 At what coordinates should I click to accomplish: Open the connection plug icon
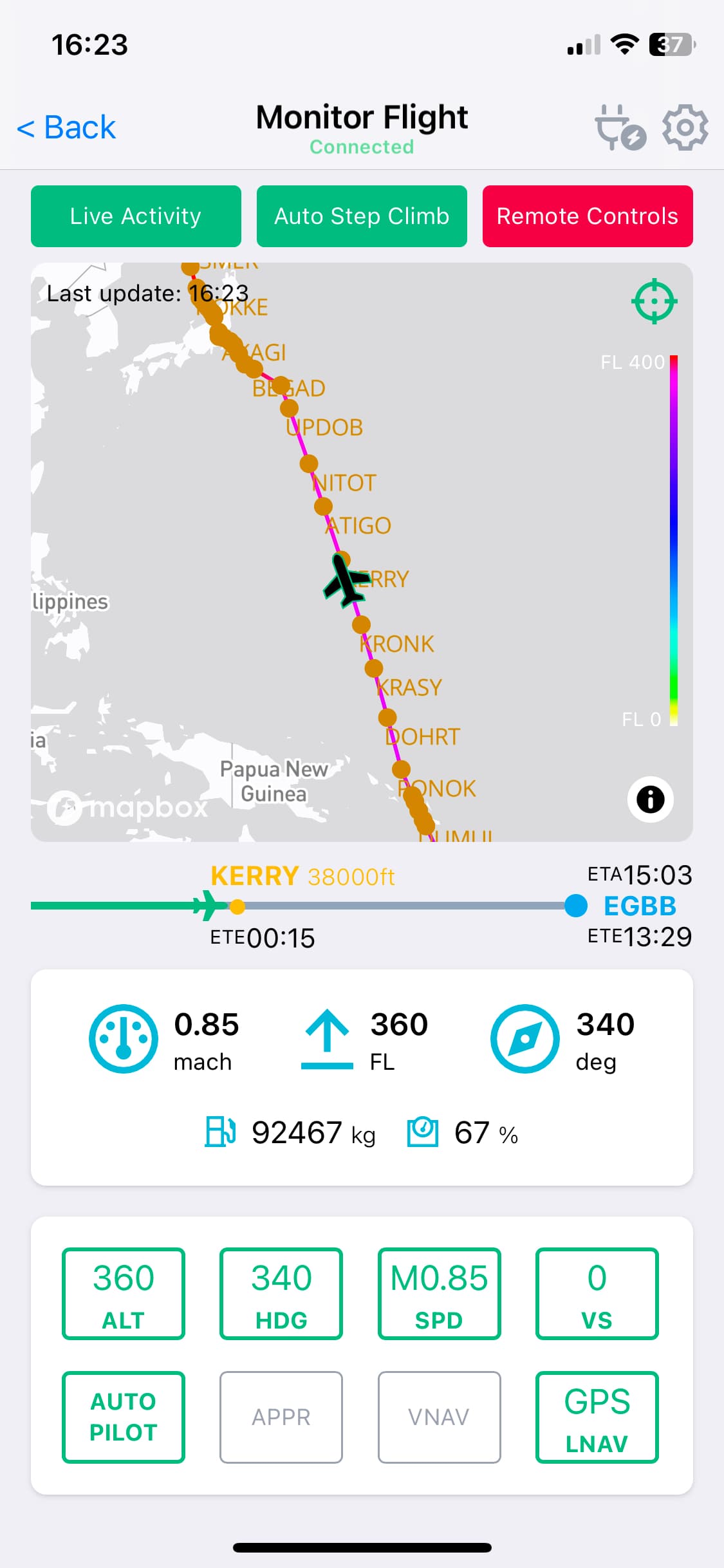point(619,127)
